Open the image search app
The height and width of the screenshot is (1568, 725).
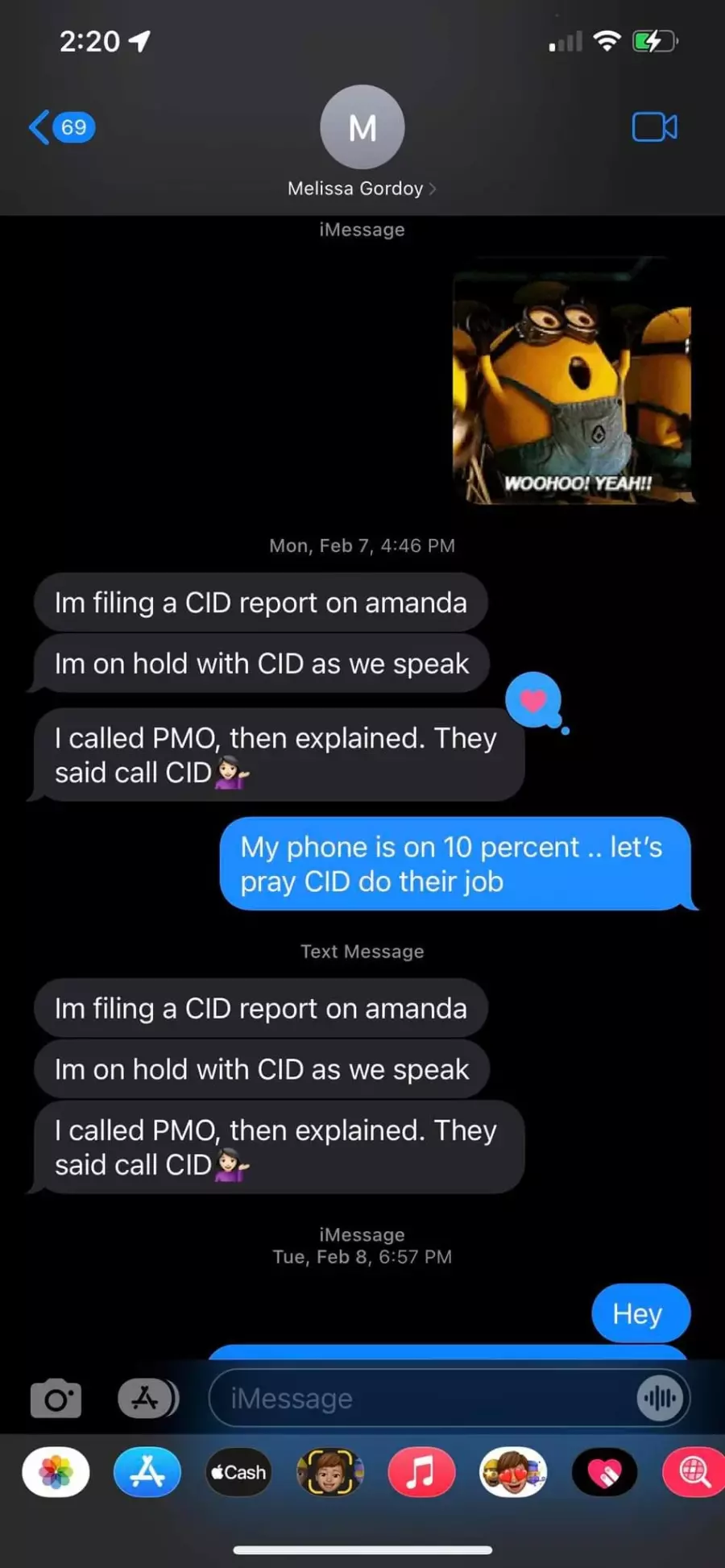tap(694, 1472)
